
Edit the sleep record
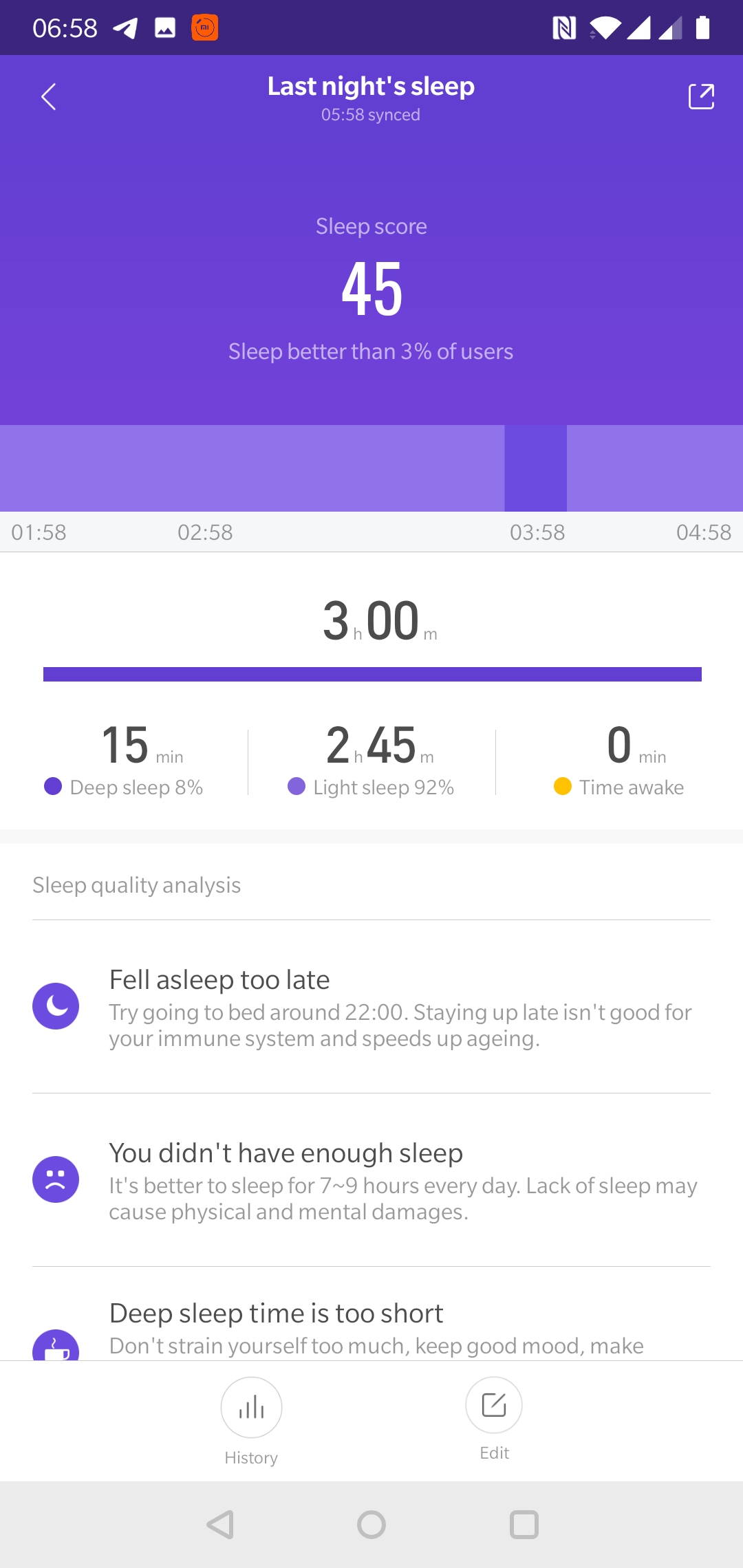click(x=494, y=1419)
